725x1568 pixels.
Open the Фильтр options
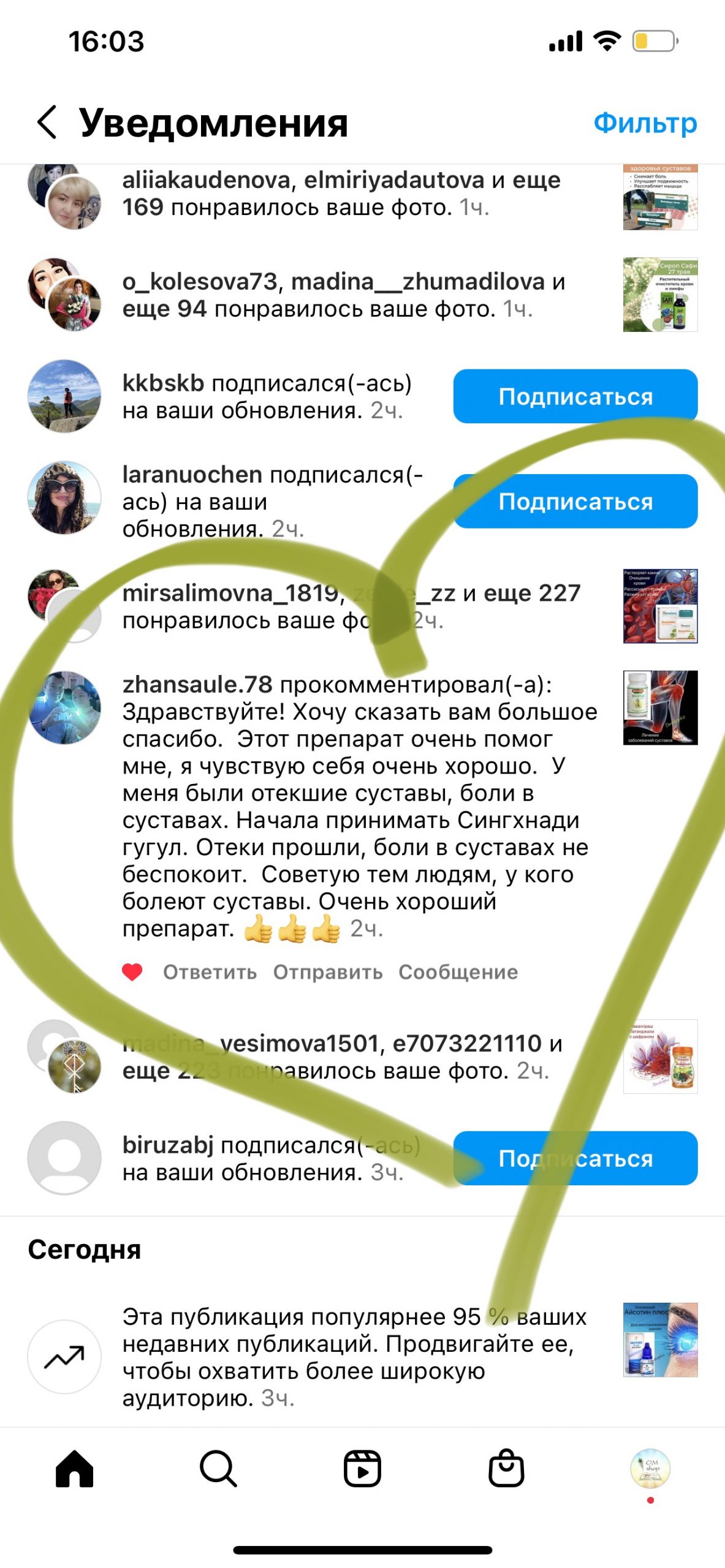point(645,123)
